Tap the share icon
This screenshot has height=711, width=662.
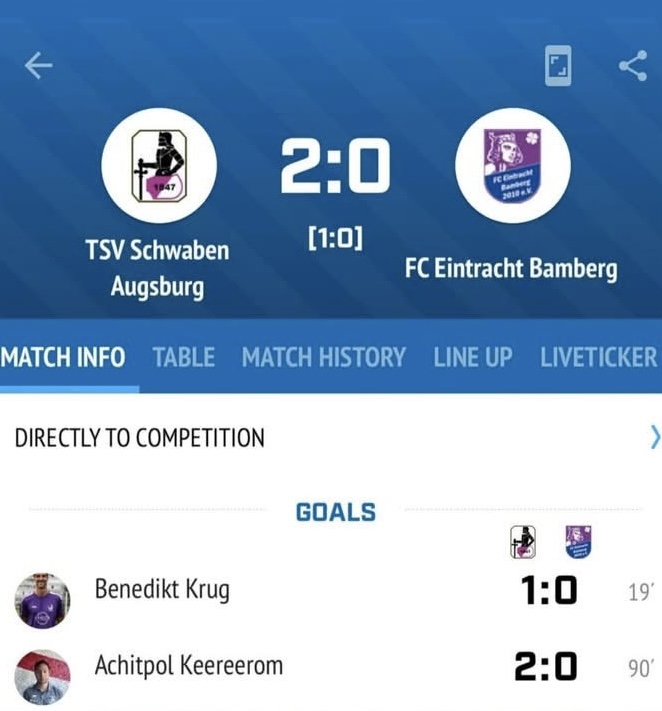(632, 66)
